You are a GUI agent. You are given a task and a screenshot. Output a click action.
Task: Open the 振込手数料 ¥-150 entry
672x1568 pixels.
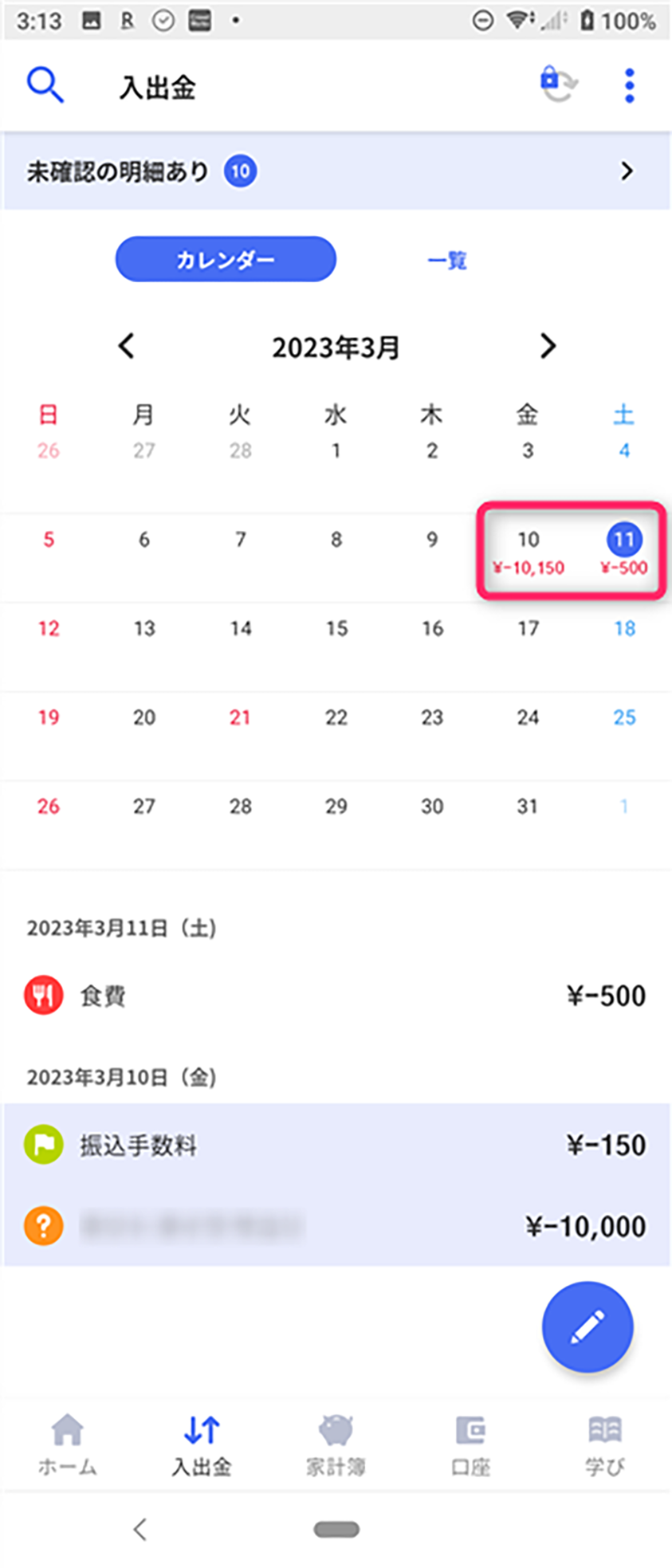(336, 1146)
